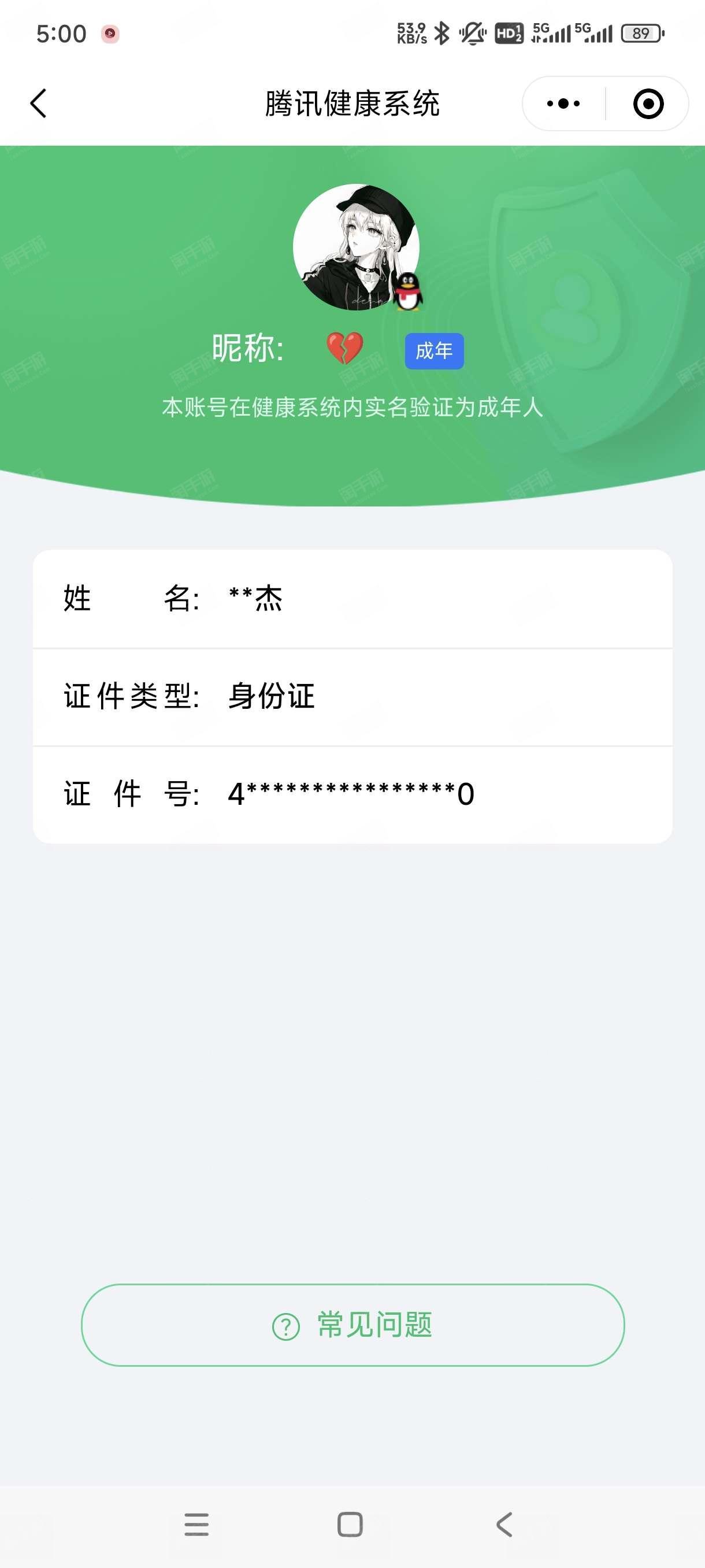Tap the system home button
Viewport: 705px width, 1568px height.
click(x=350, y=1524)
